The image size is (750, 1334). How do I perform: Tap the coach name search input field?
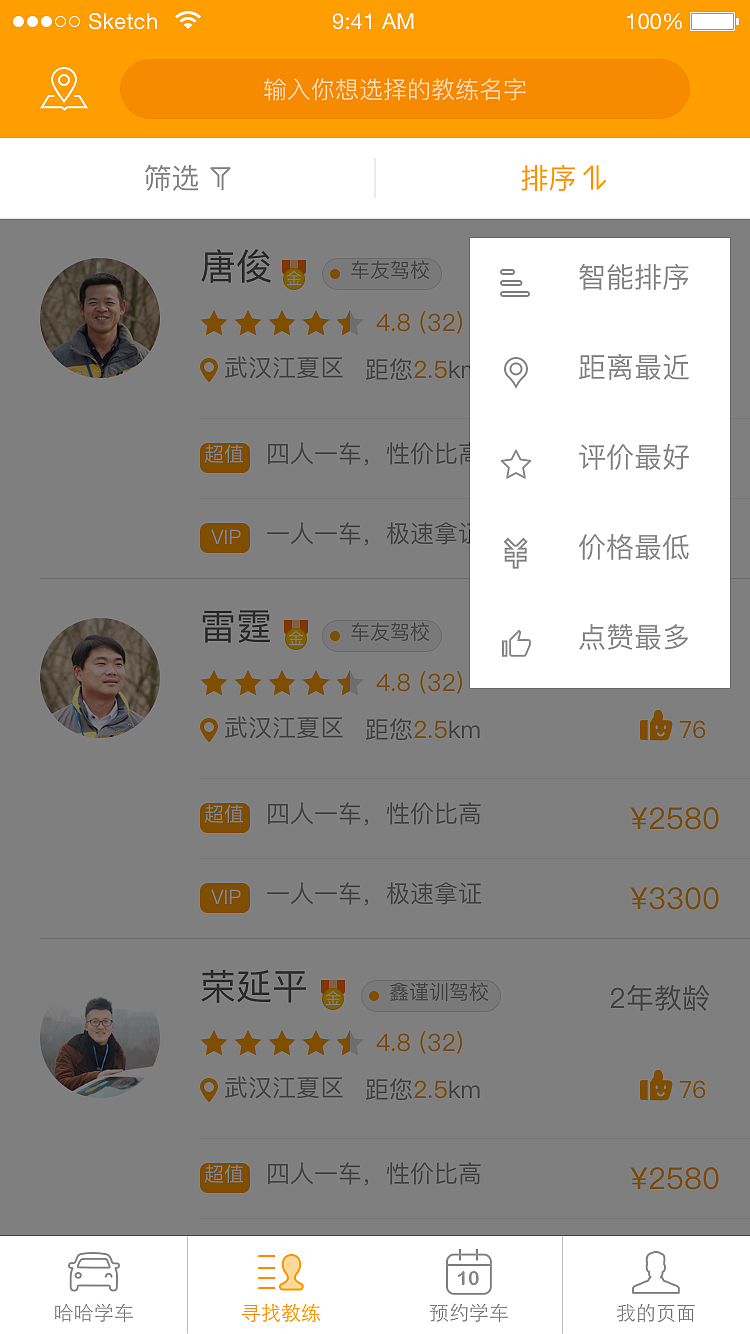tap(405, 88)
